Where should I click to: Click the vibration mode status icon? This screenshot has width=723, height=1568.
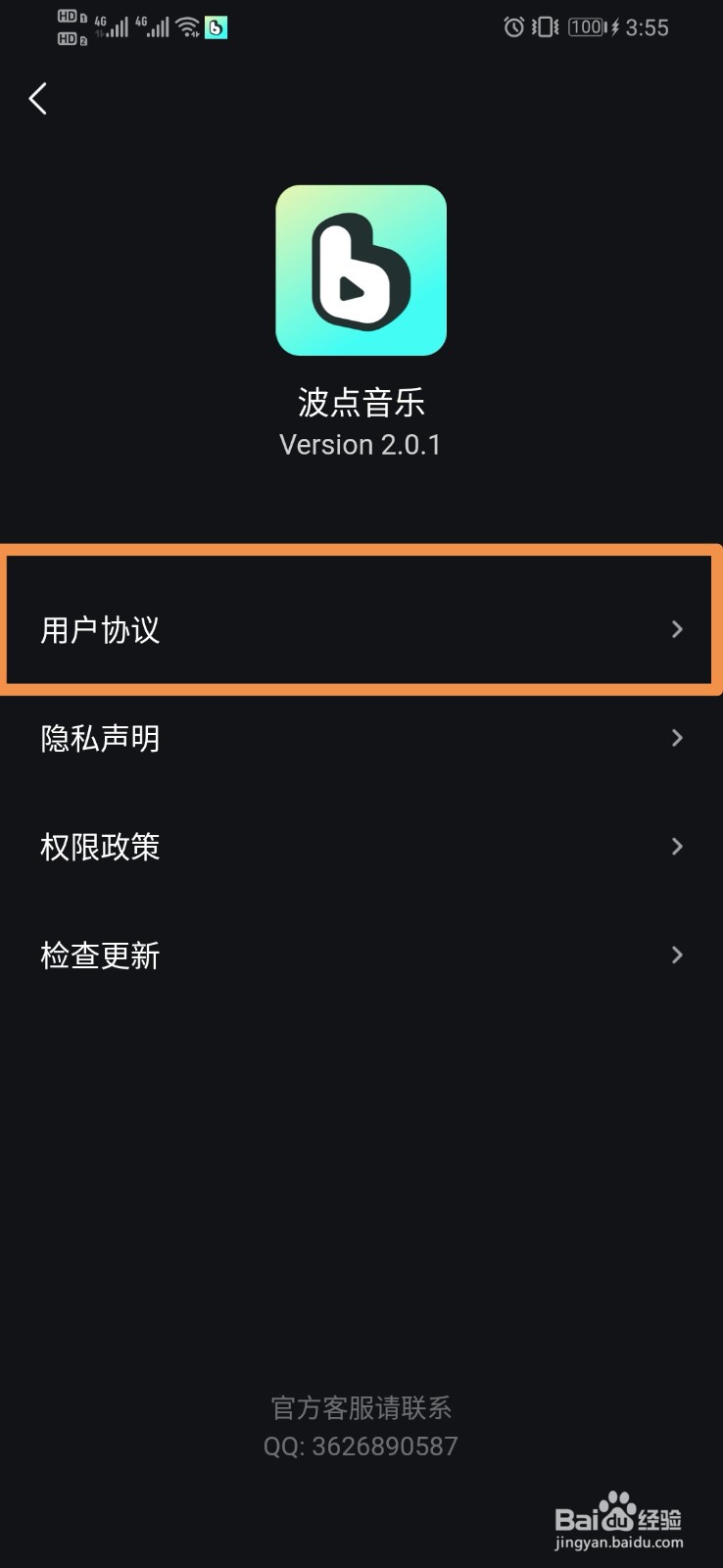pyautogui.click(x=542, y=26)
